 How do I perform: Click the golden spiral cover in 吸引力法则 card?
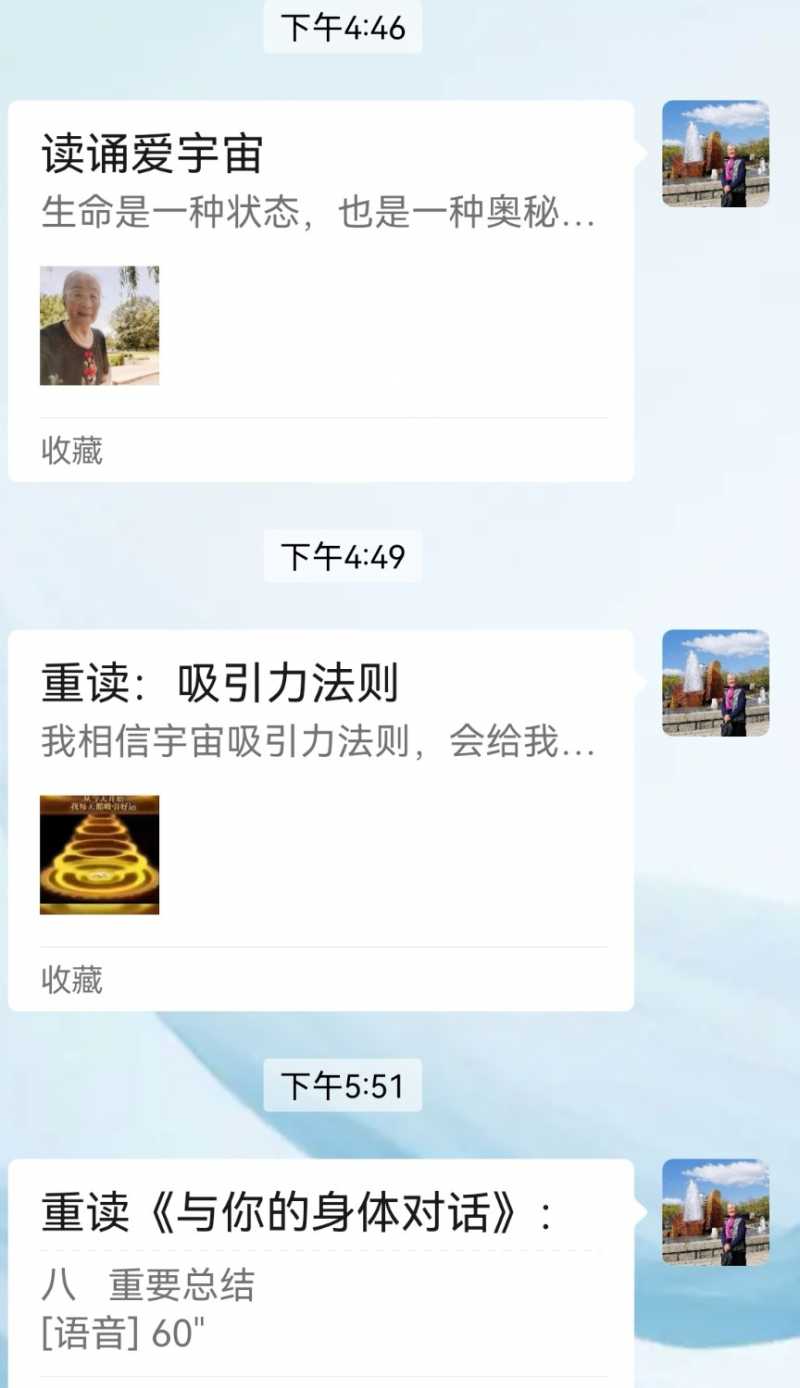(x=100, y=853)
